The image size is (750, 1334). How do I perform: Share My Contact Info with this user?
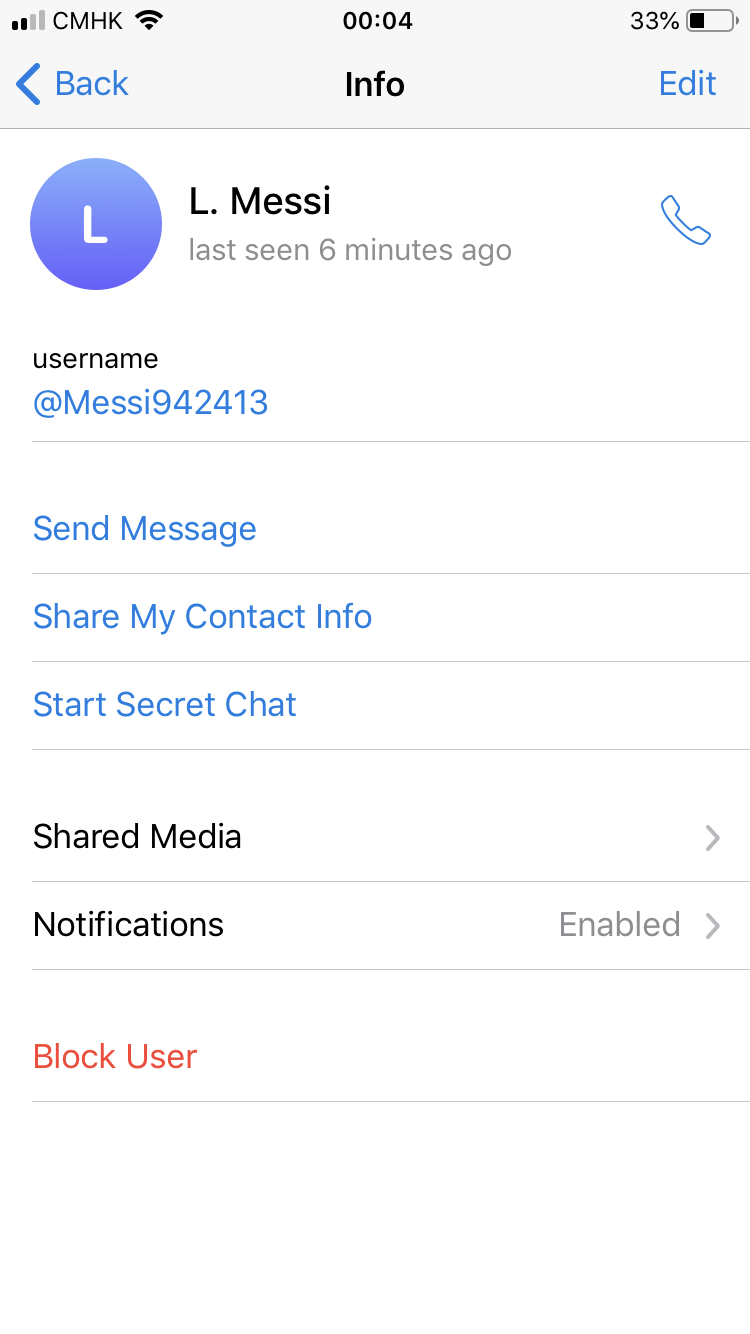(x=202, y=617)
